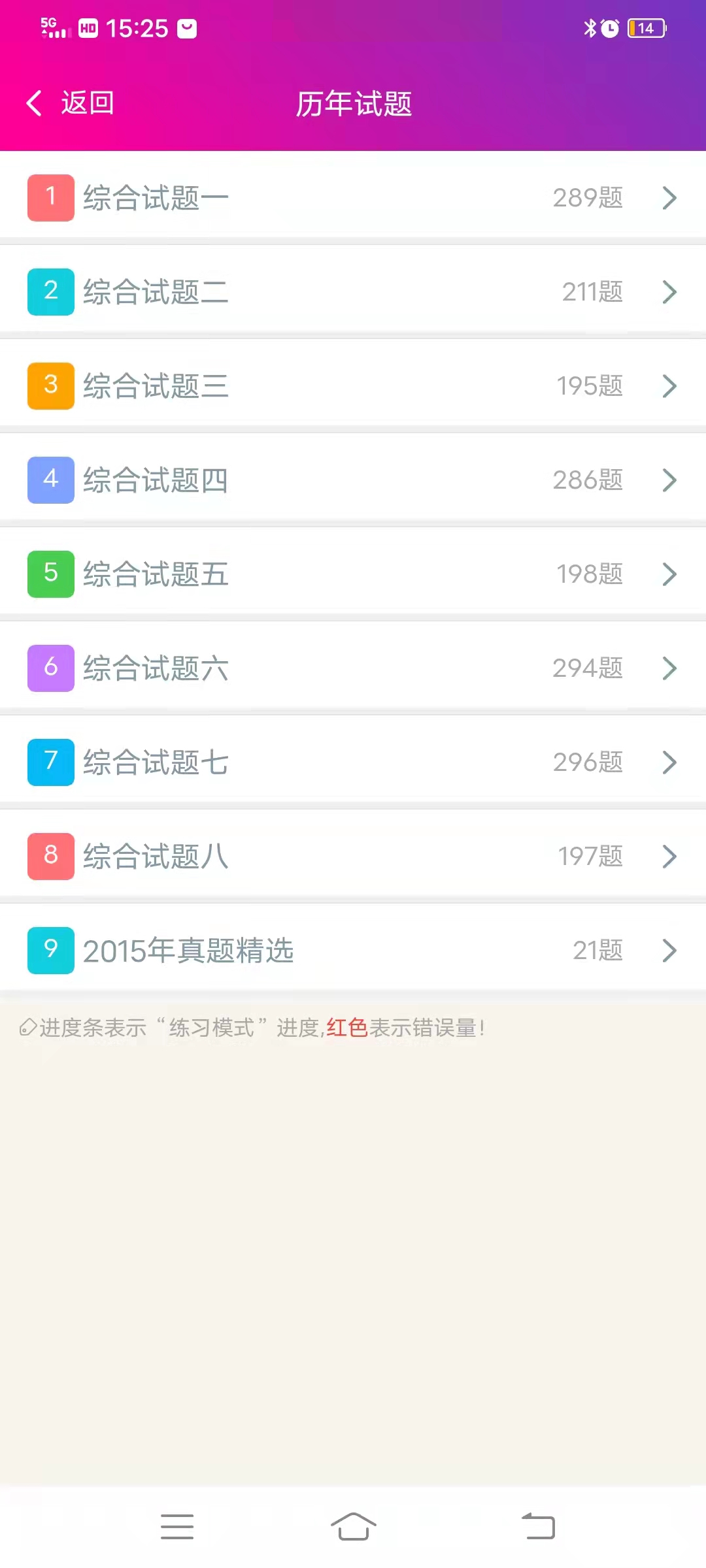Expand the chevron next to 综合试题一

tap(669, 198)
